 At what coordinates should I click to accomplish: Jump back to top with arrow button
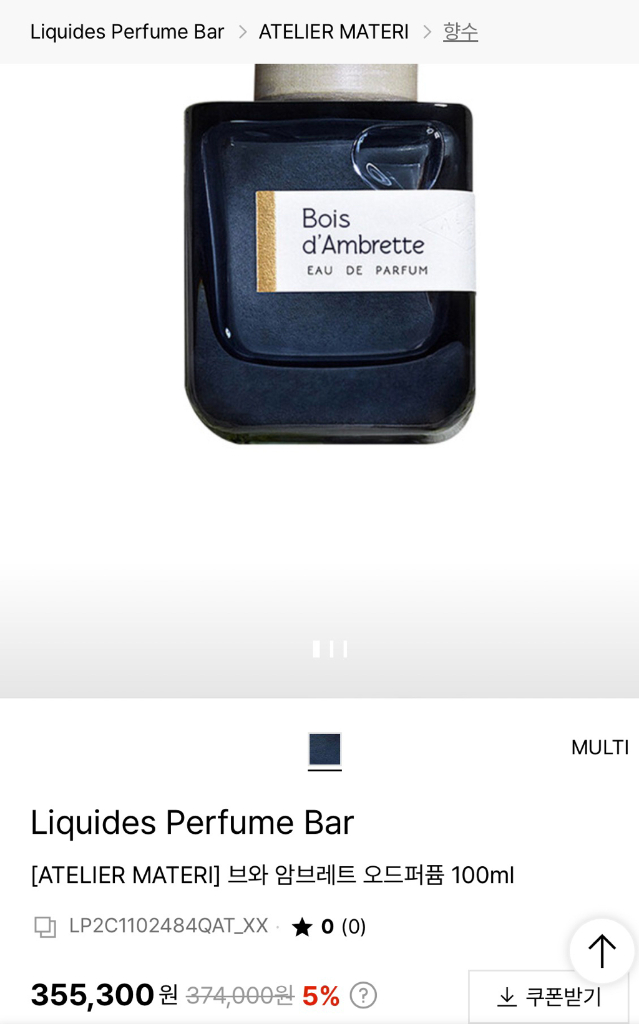point(602,951)
